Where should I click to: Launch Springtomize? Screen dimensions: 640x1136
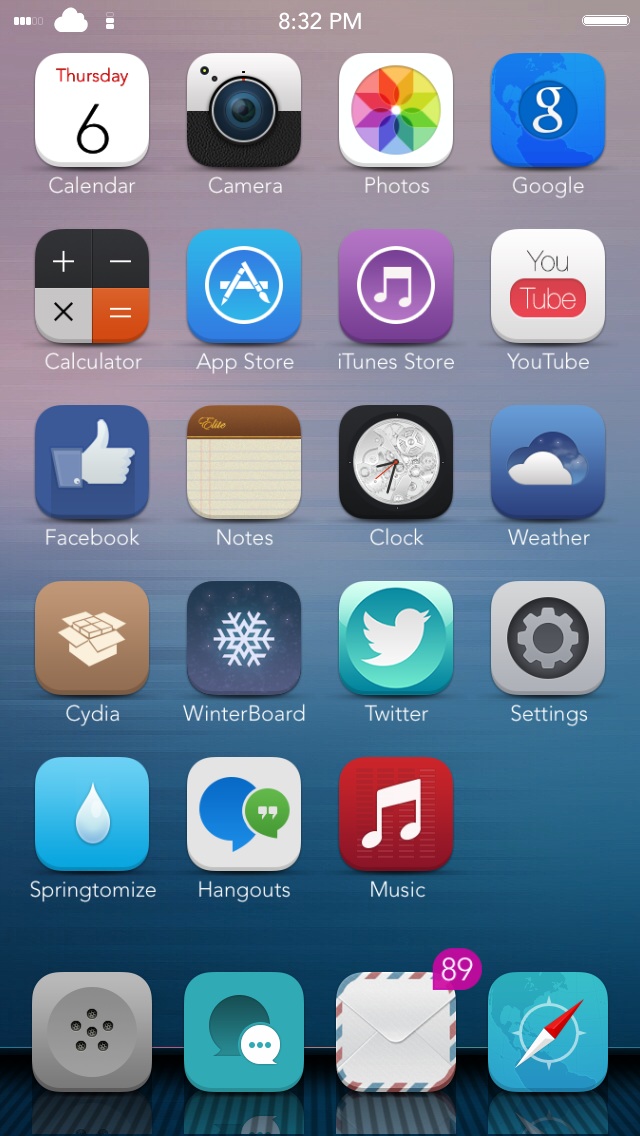tap(92, 814)
